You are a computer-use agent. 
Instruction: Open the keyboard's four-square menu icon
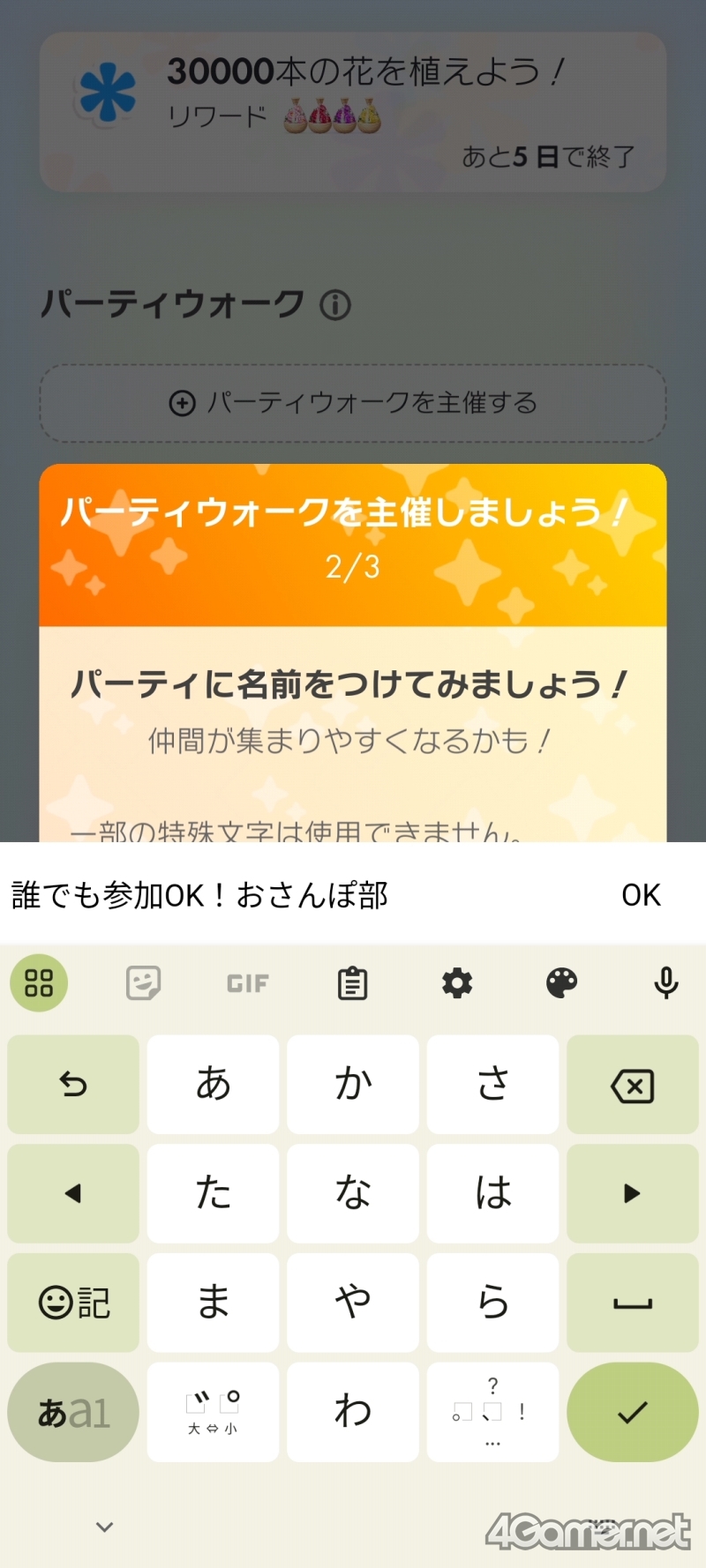point(39,982)
